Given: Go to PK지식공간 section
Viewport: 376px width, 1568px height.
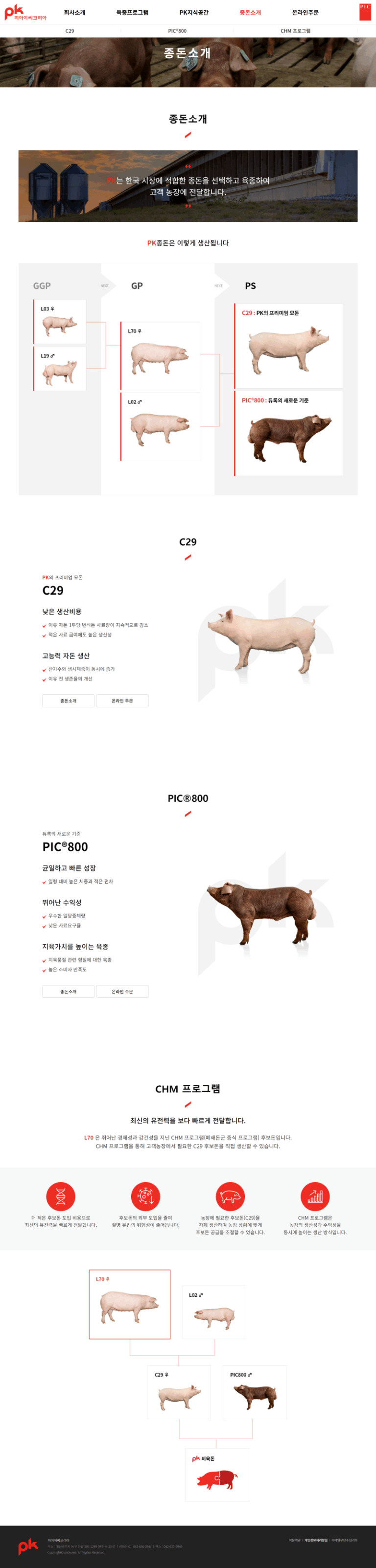Looking at the screenshot, I should pos(193,12).
